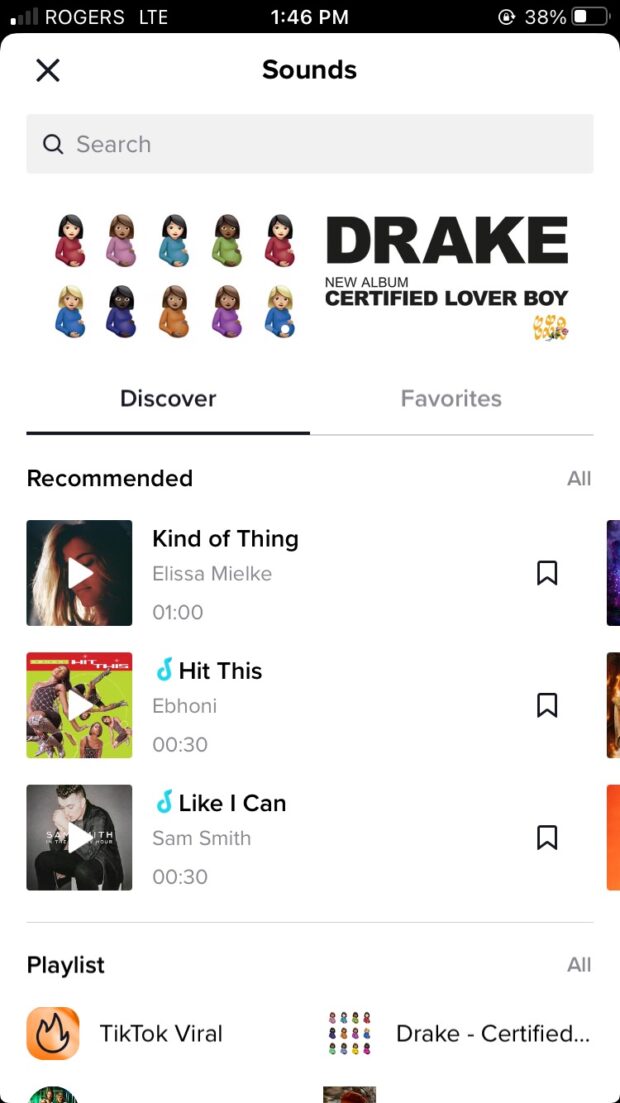Save Hit This to favorites
620x1103 pixels.
click(547, 705)
